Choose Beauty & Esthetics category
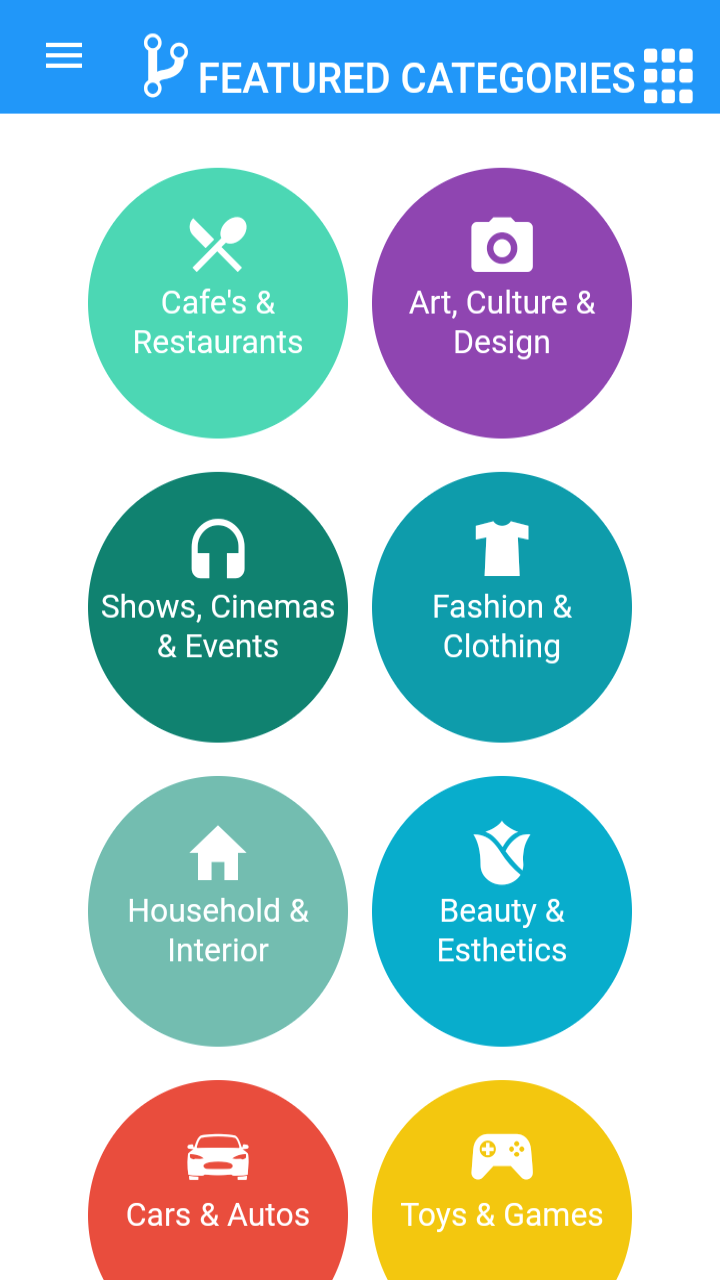720x1280 pixels. [x=502, y=911]
